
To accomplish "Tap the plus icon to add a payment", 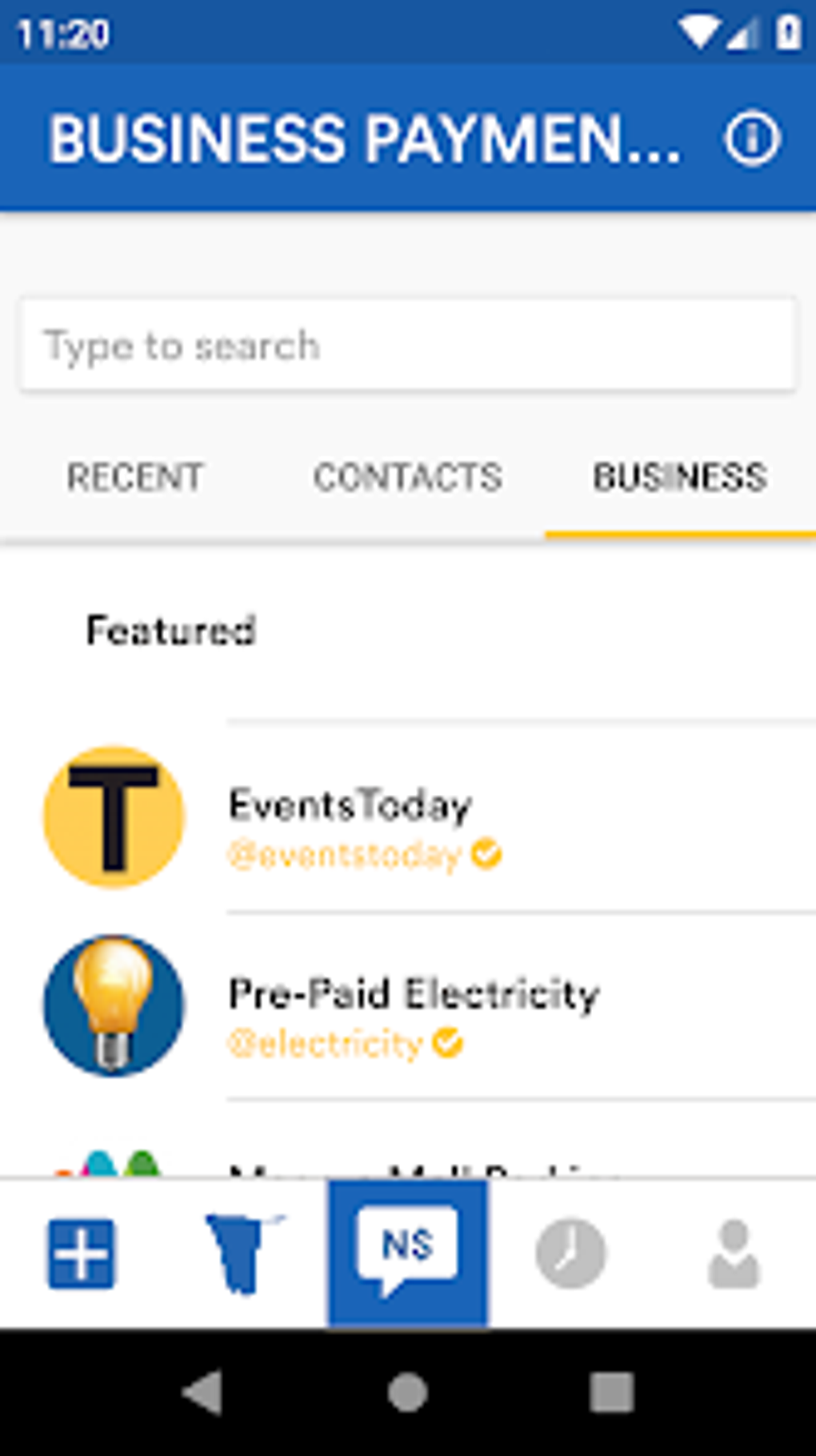I will pyautogui.click(x=82, y=1253).
